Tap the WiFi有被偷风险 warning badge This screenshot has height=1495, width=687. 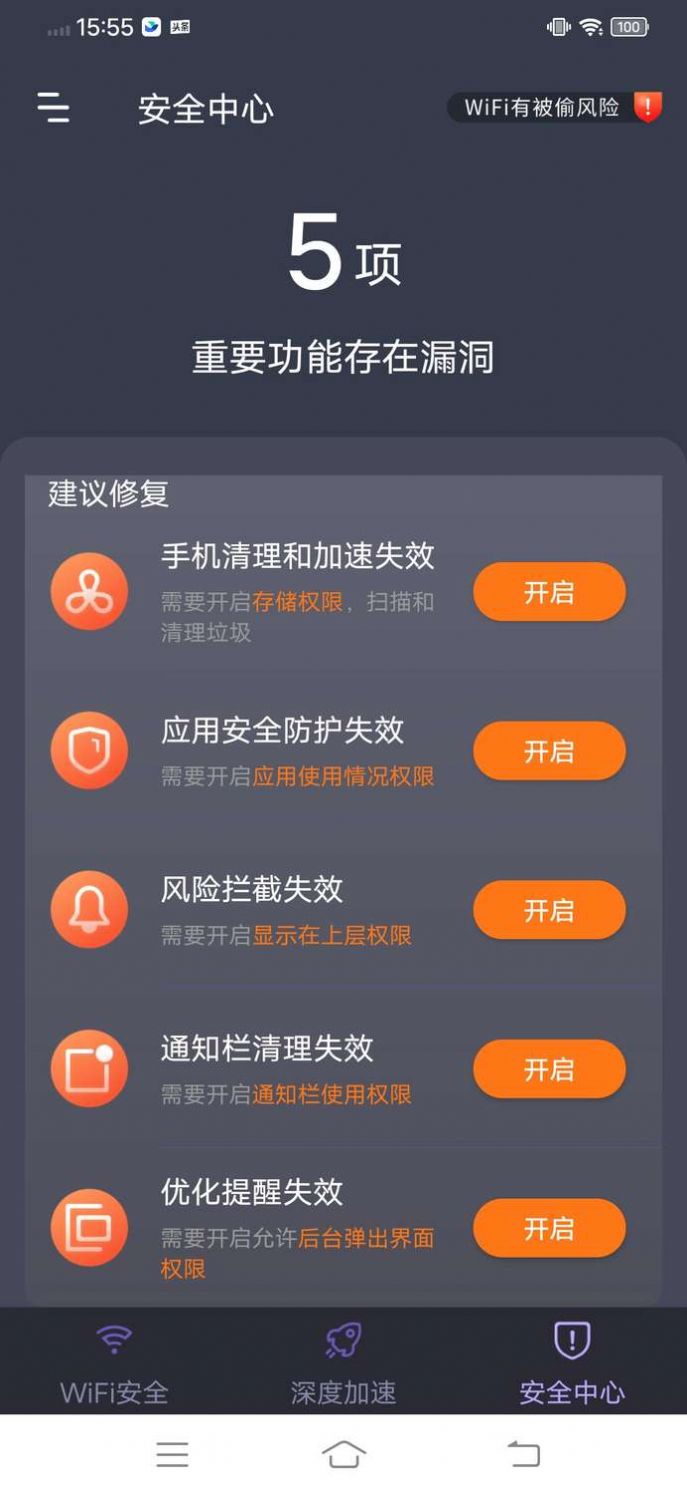click(554, 107)
